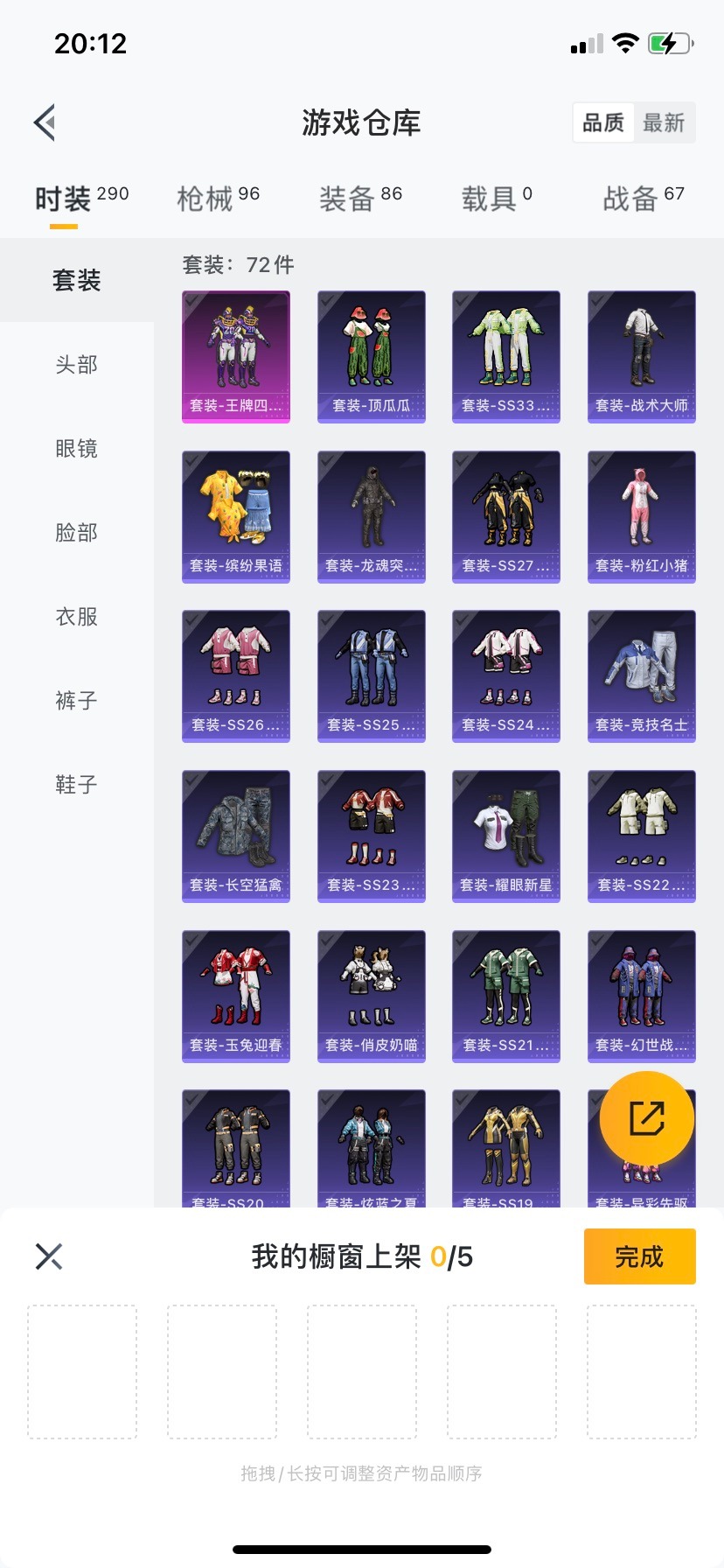The height and width of the screenshot is (1568, 724).
Task: Choose the 脸部 category
Action: pos(76,532)
